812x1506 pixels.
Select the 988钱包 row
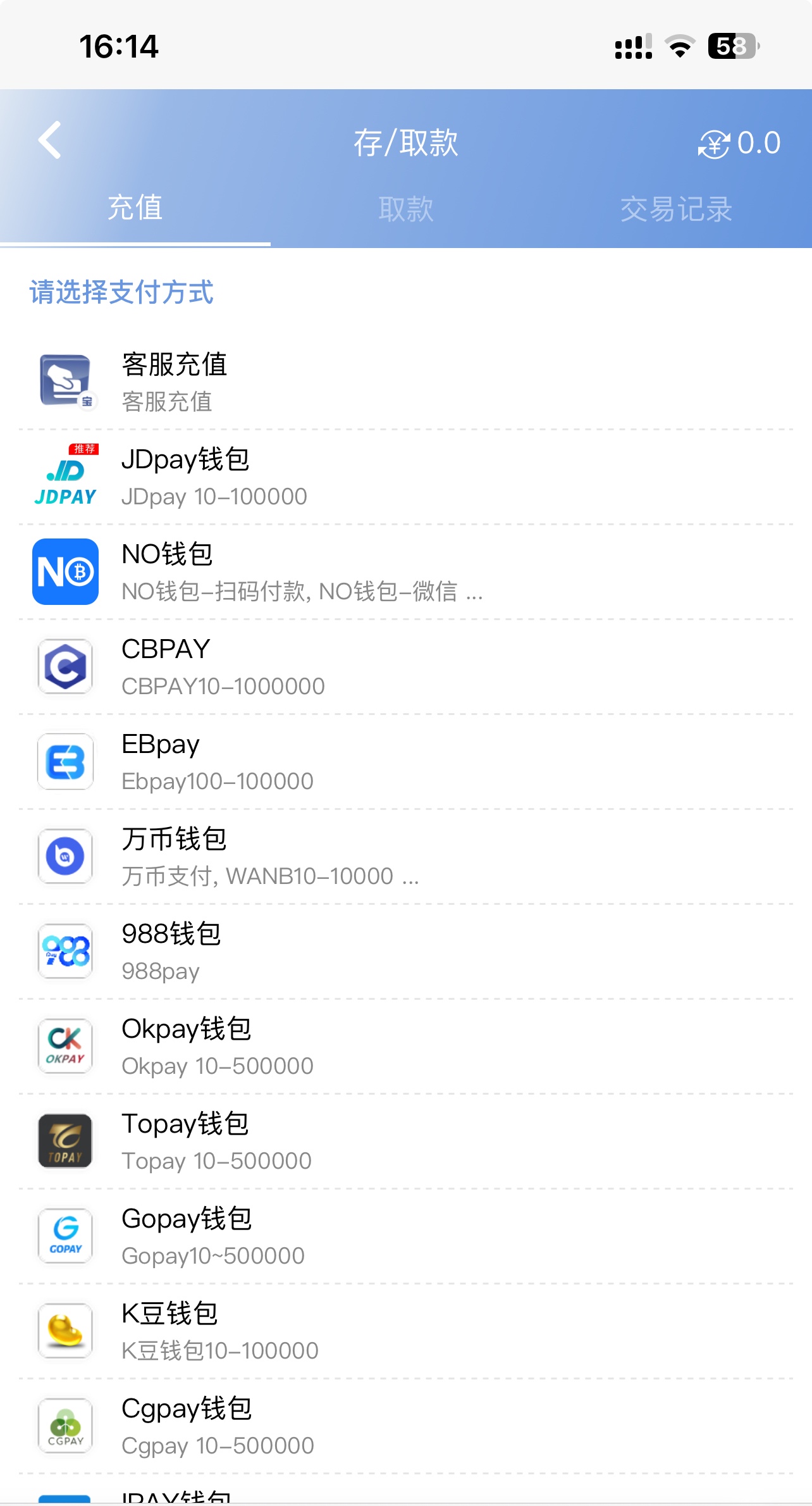(x=405, y=952)
